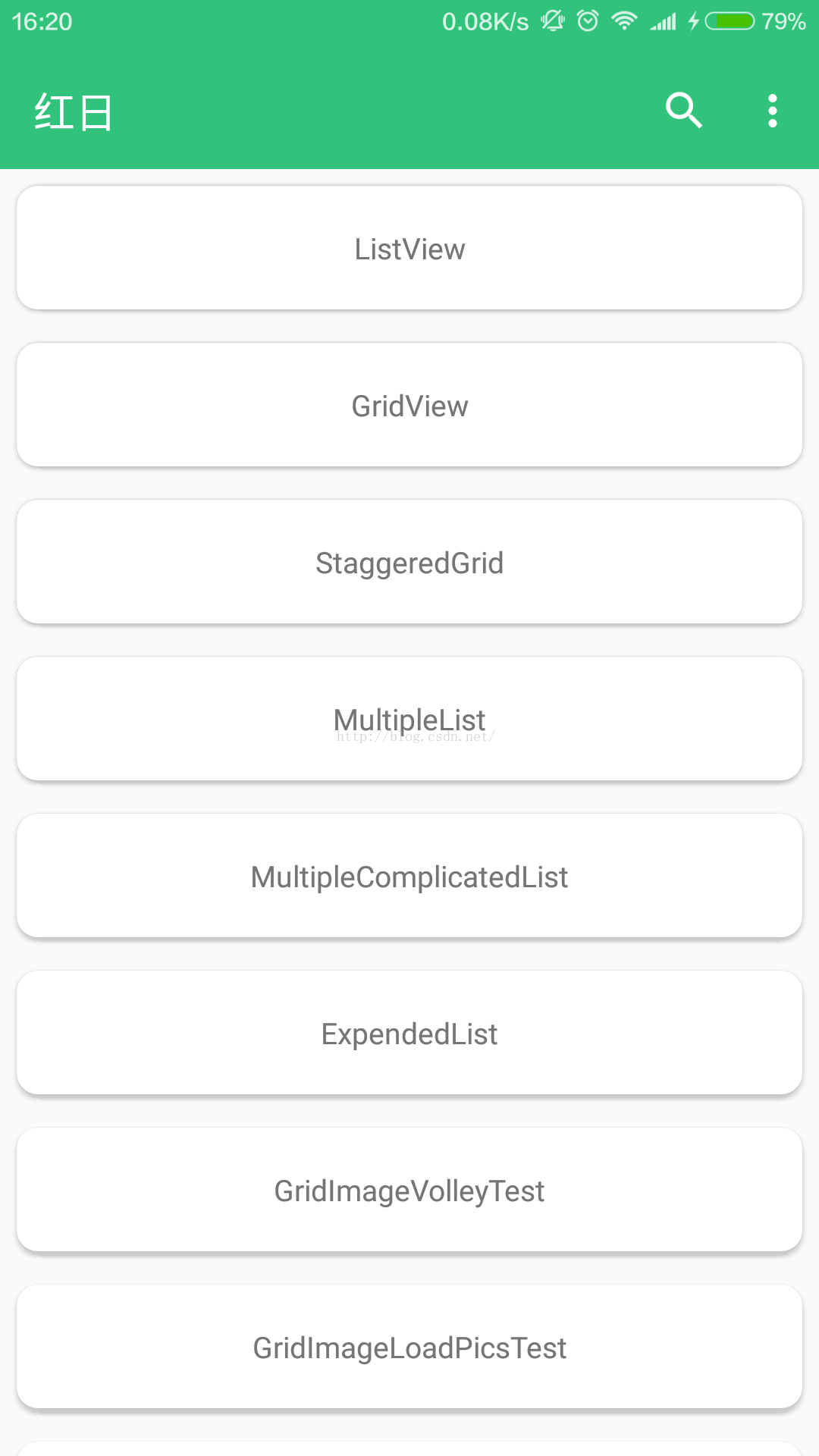Open MultipleComplicatedList
The image size is (819, 1456).
click(x=409, y=876)
